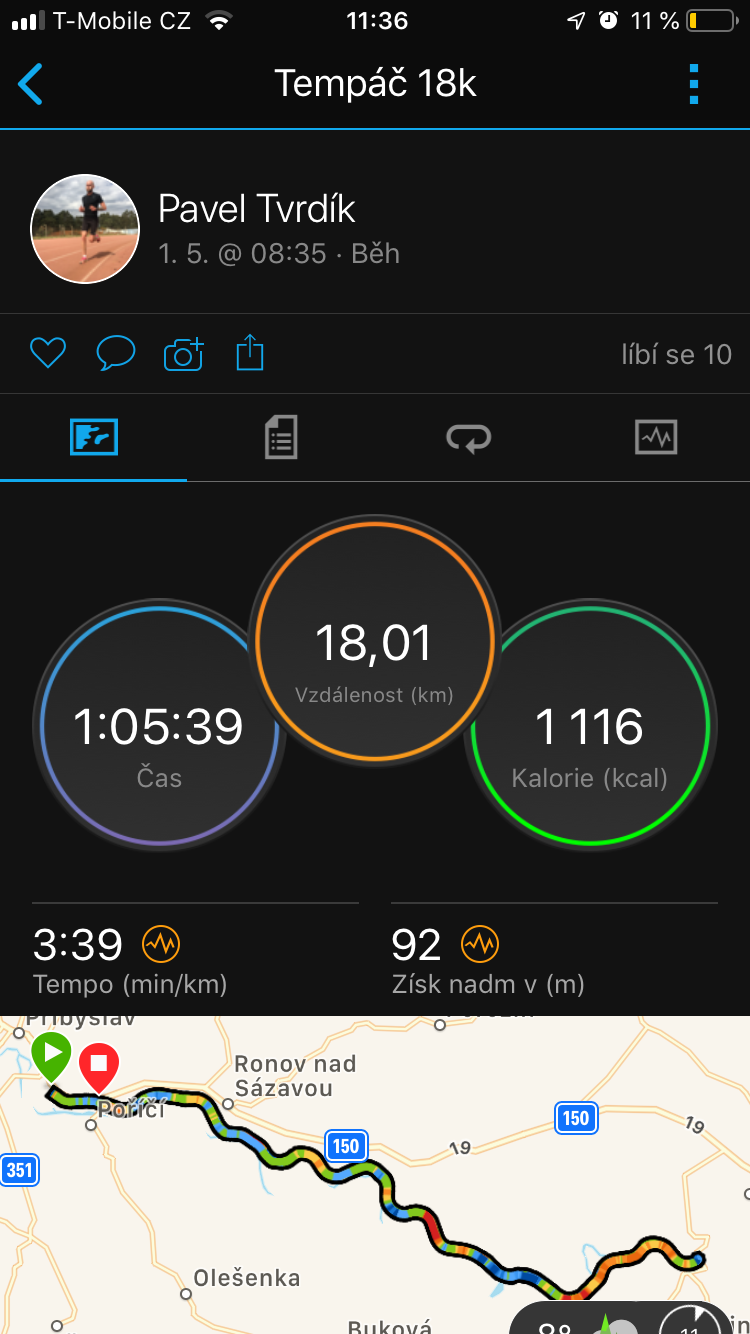This screenshot has width=750, height=1334.
Task: Add a photo with the camera icon
Action: click(184, 353)
